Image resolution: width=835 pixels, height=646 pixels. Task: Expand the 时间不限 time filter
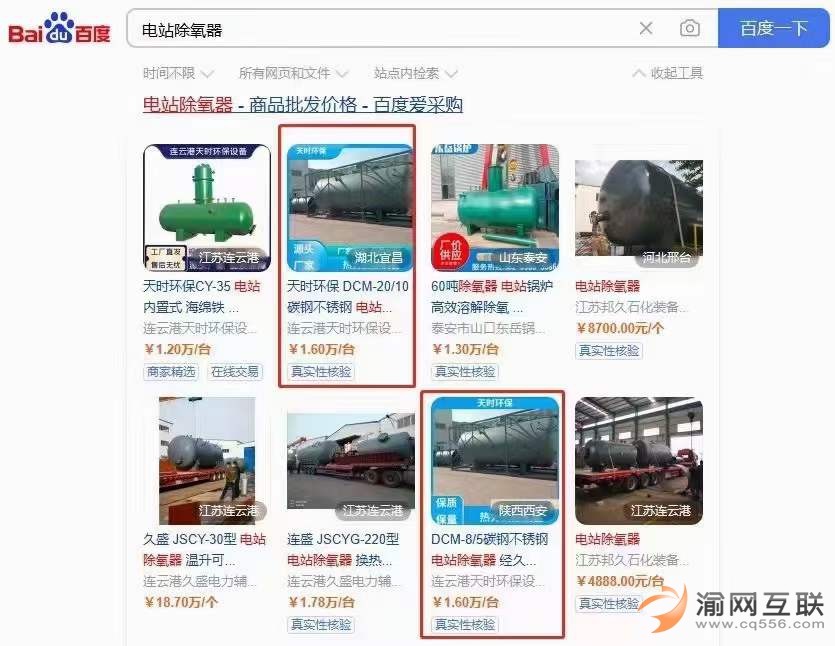pos(178,73)
